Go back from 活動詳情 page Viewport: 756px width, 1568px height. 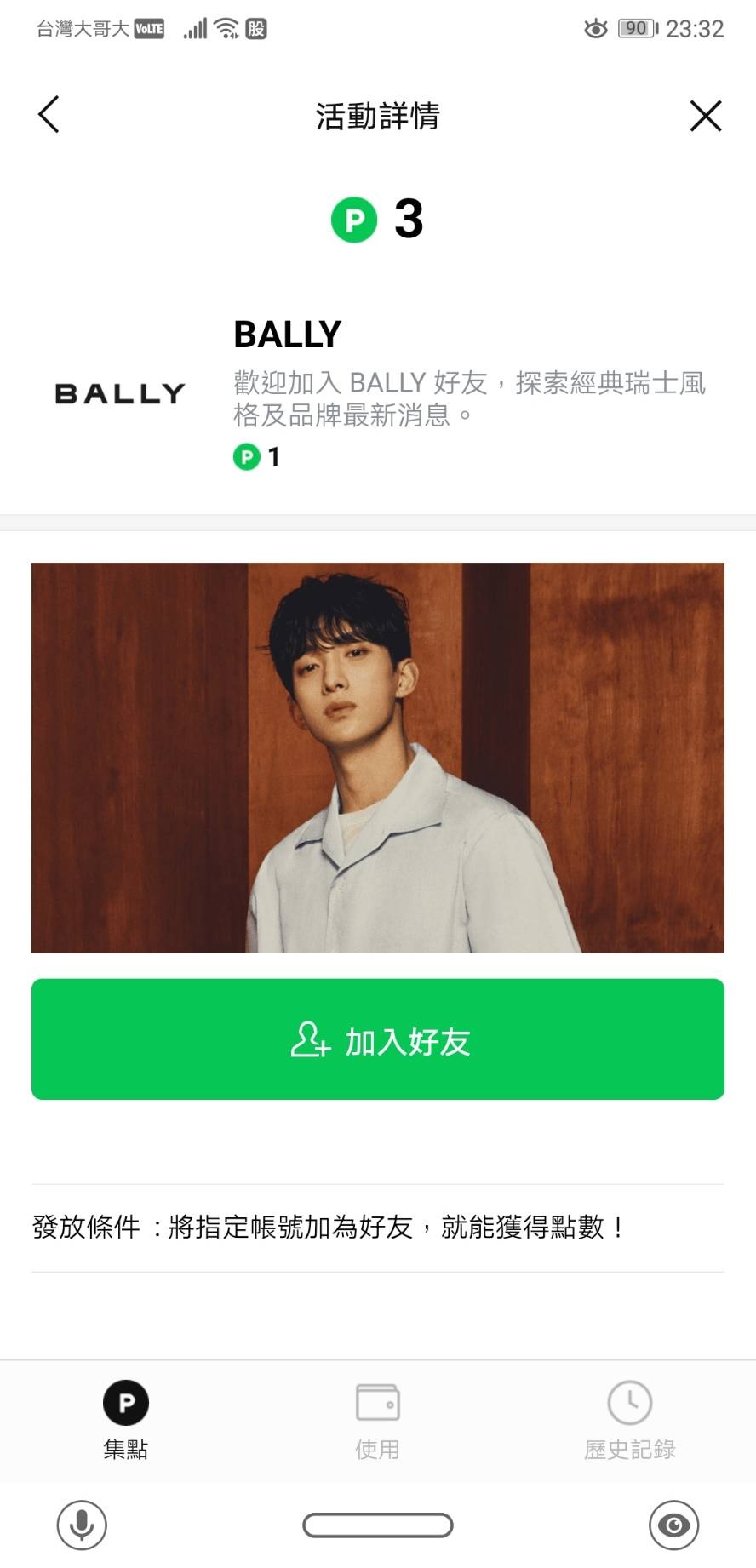coord(49,115)
